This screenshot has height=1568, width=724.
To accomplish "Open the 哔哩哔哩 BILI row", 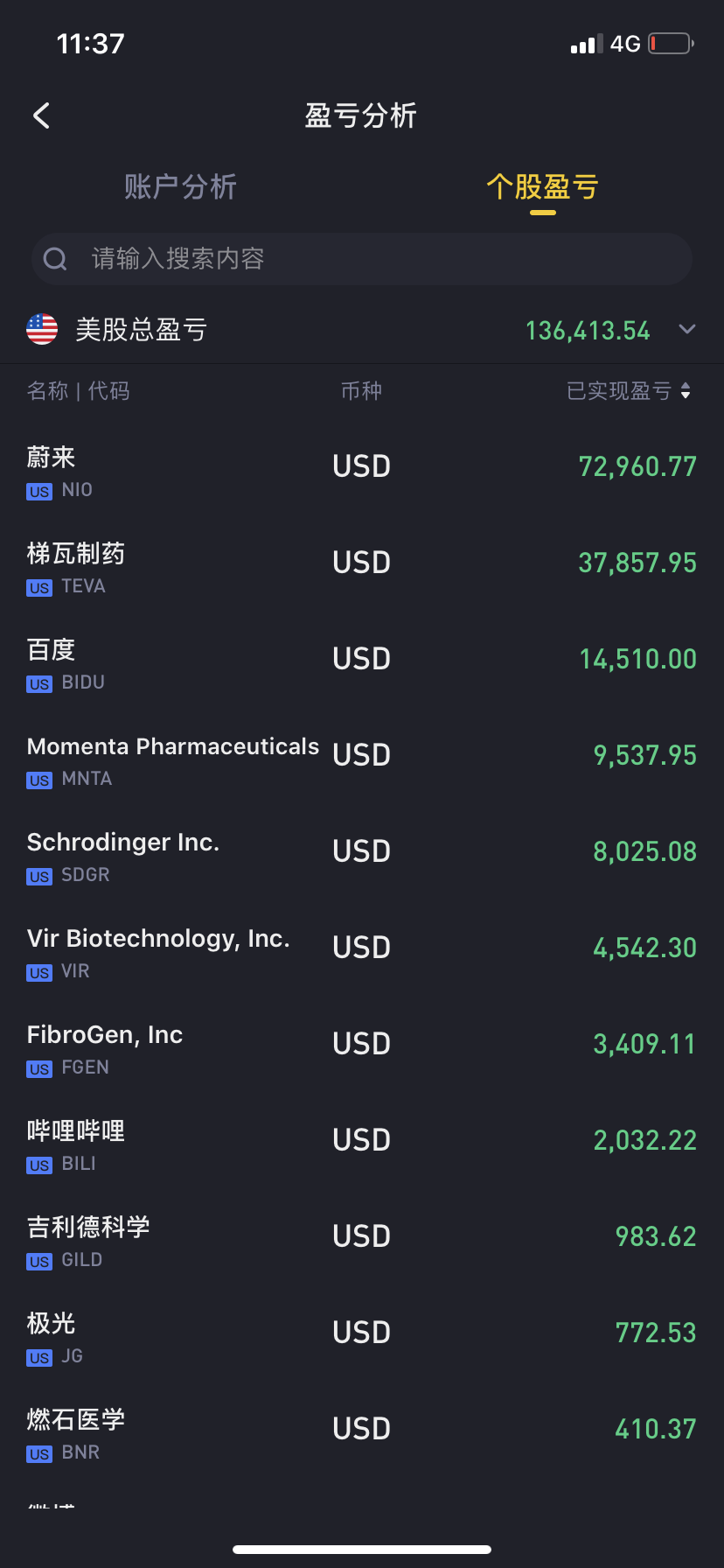I will tap(362, 1140).
